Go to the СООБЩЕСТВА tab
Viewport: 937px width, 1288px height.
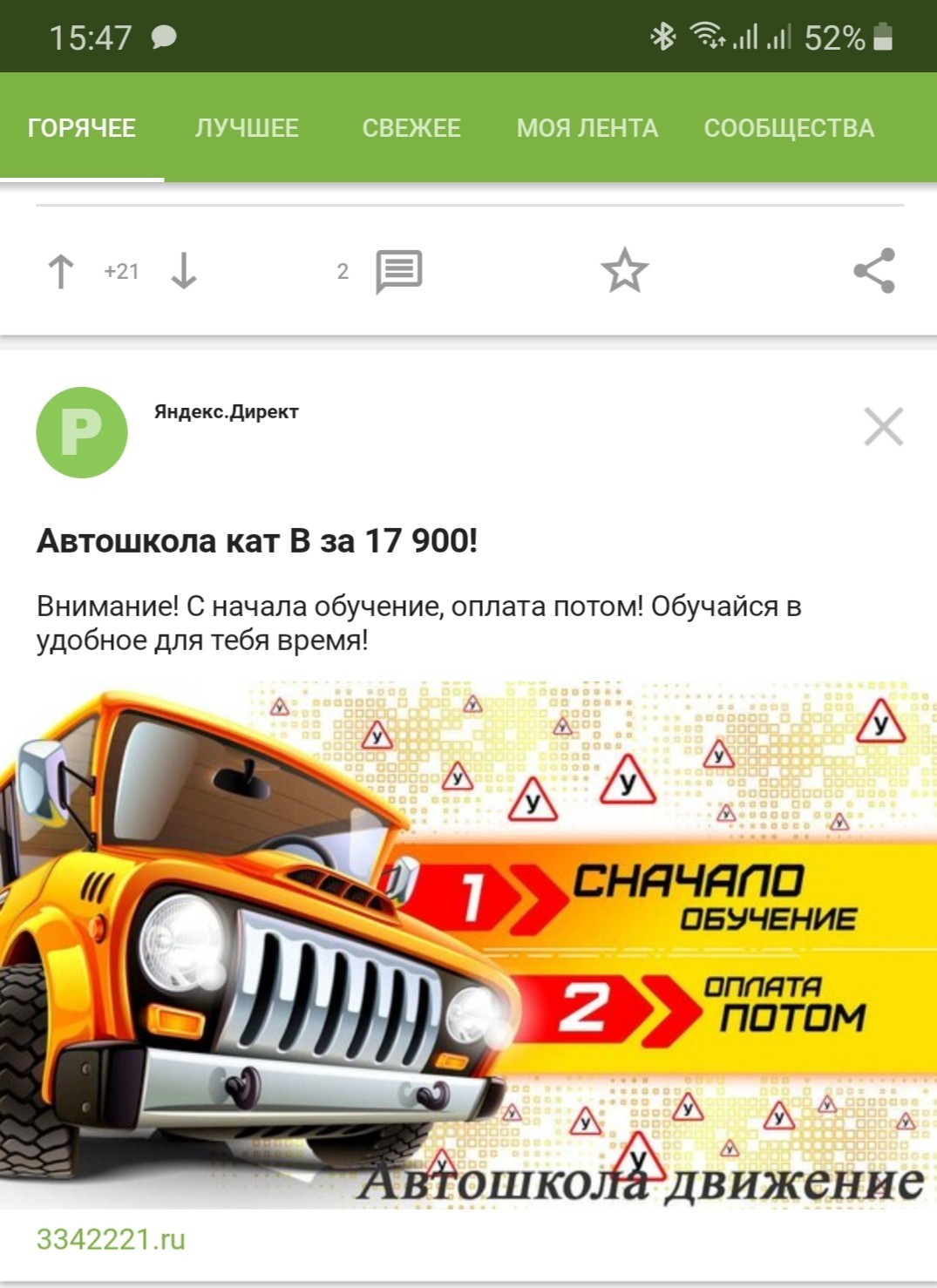(x=788, y=128)
